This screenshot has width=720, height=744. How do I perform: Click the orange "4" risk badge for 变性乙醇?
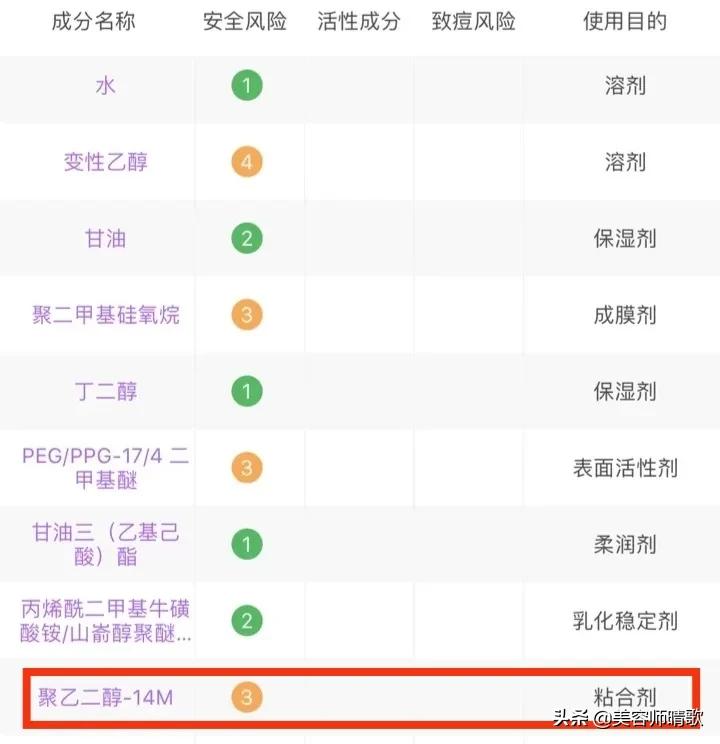click(246, 162)
